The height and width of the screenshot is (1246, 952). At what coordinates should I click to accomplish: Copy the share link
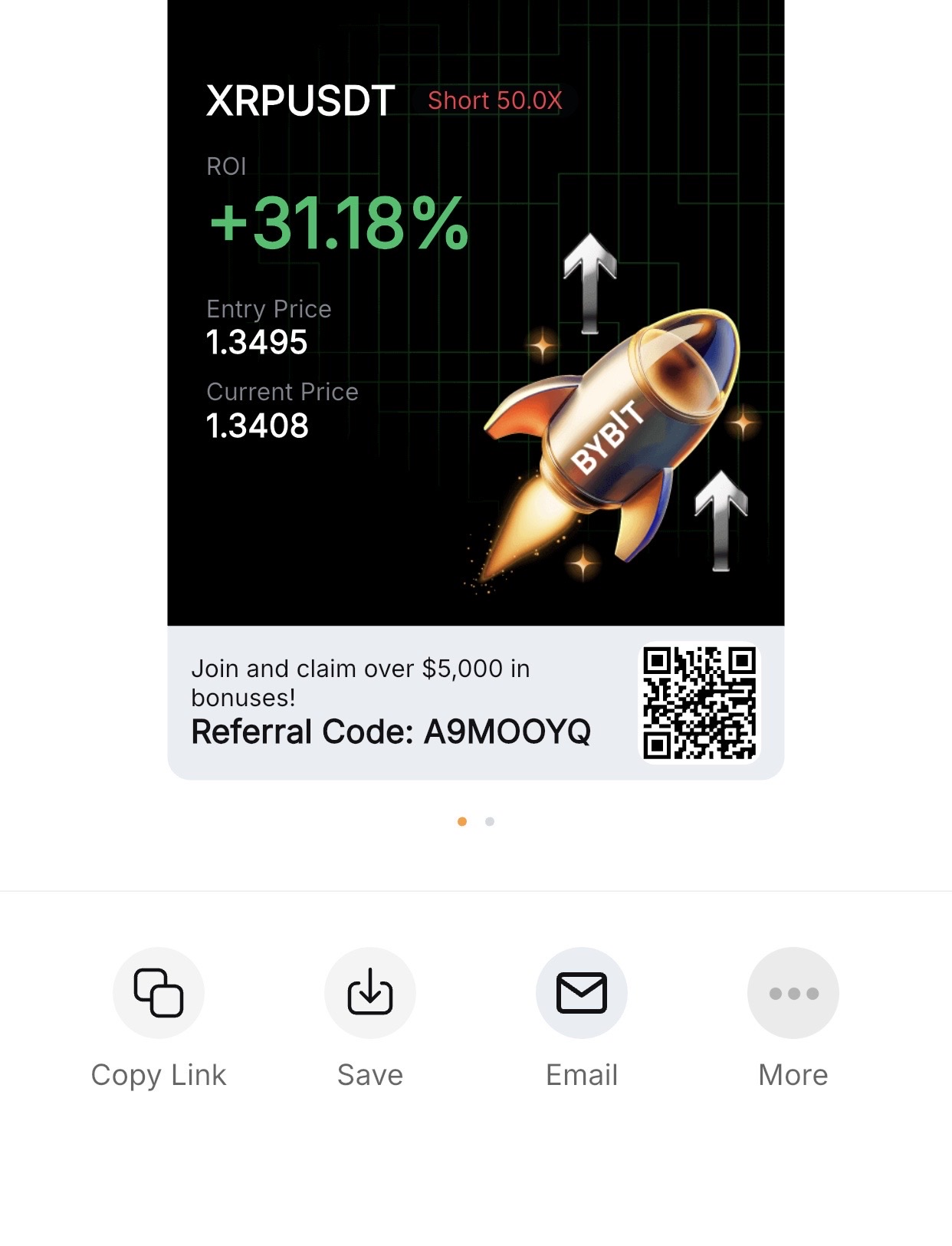click(159, 993)
